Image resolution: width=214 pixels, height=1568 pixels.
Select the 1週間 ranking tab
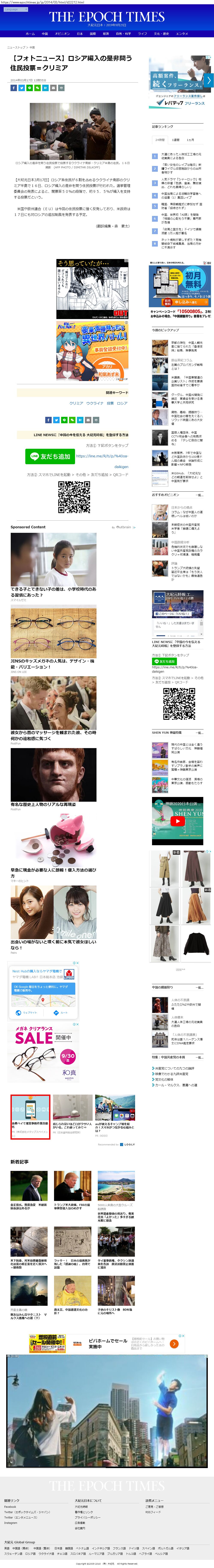click(175, 139)
